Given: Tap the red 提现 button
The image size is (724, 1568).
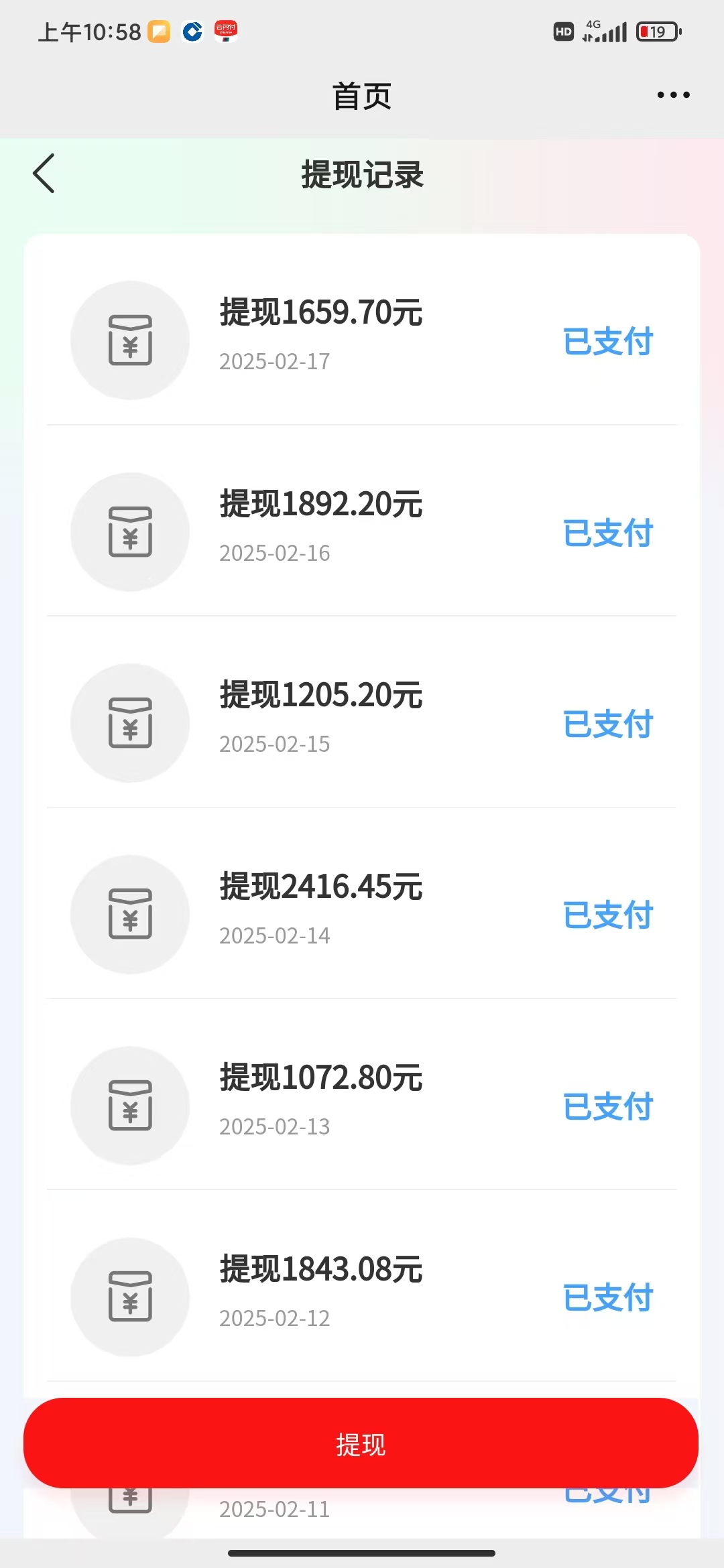Looking at the screenshot, I should pyautogui.click(x=361, y=1443).
